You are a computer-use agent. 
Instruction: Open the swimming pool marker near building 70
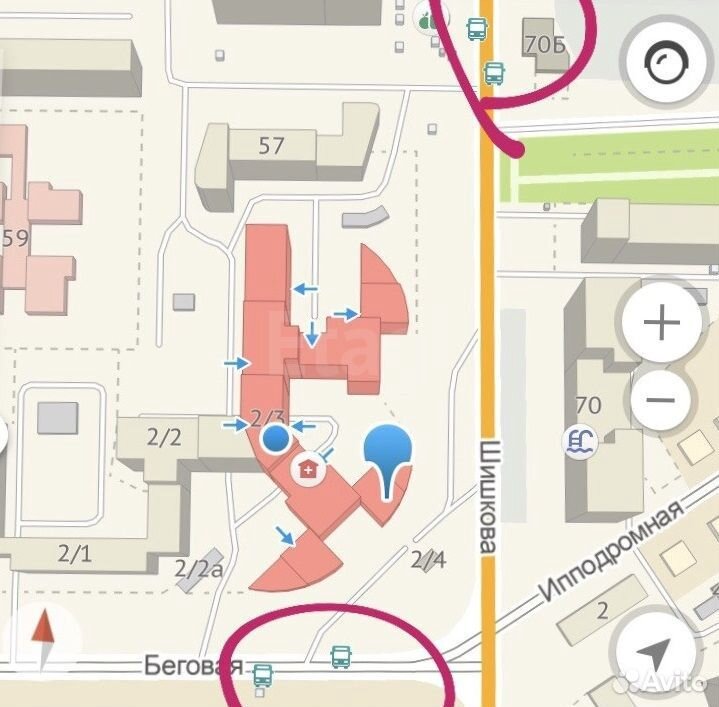coord(578,440)
